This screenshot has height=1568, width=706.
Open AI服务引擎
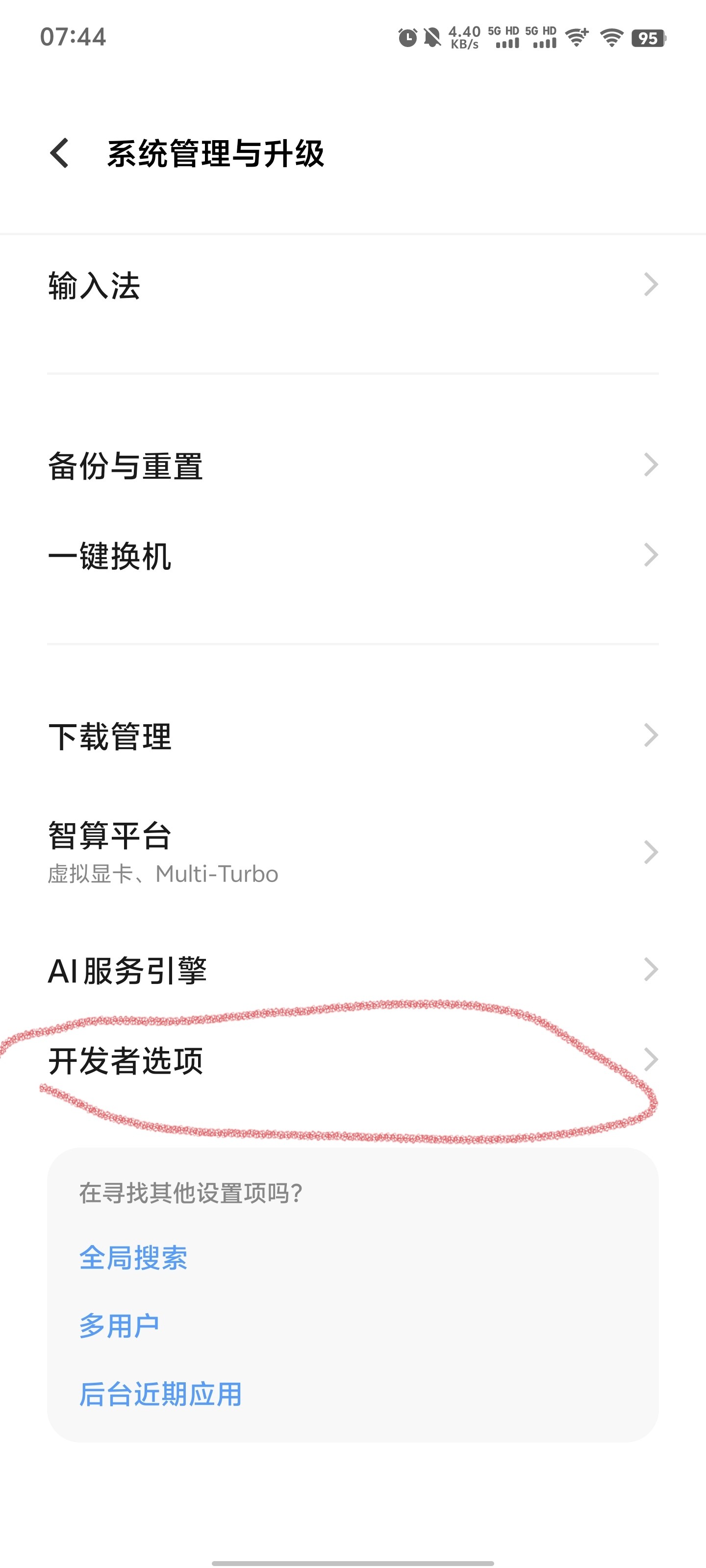point(353,970)
